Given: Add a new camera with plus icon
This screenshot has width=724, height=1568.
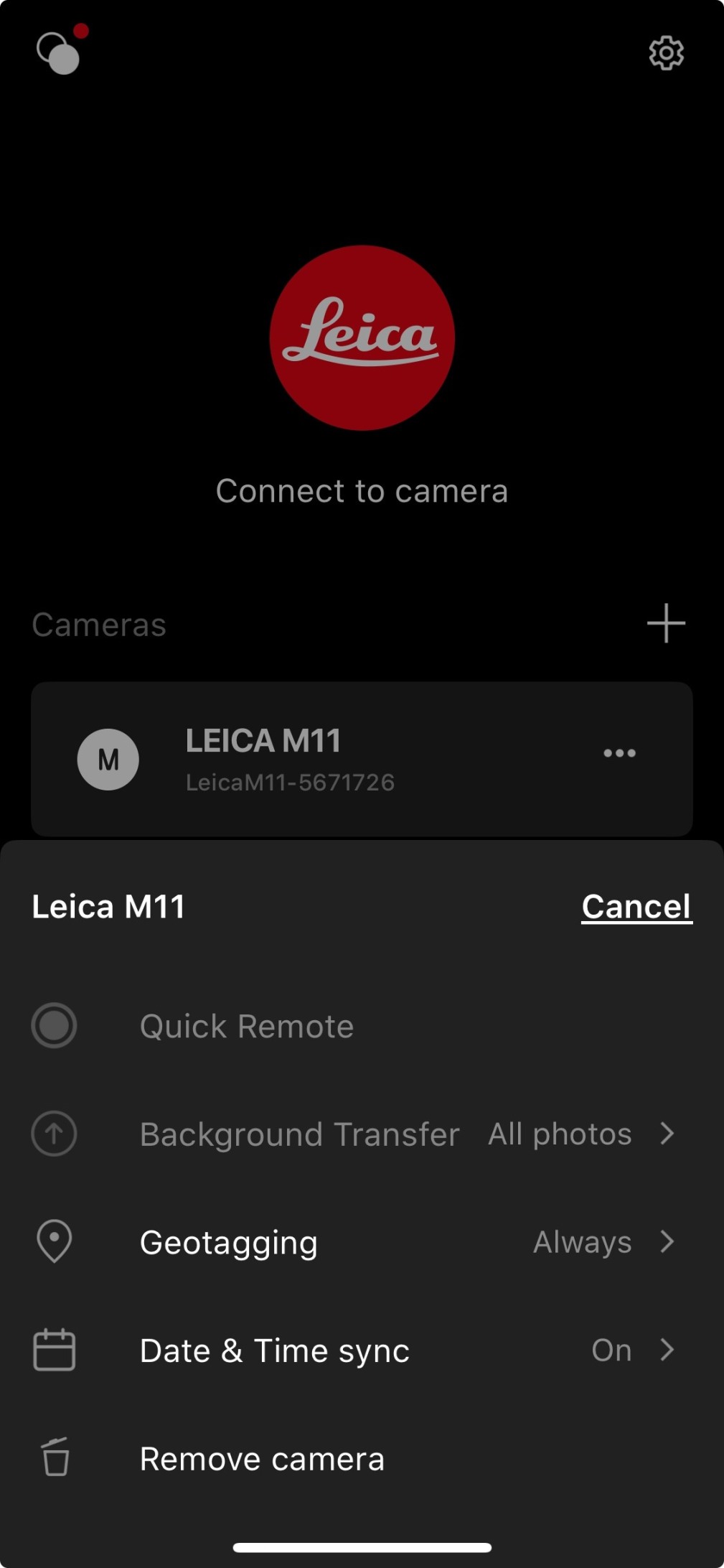Looking at the screenshot, I should [x=666, y=623].
